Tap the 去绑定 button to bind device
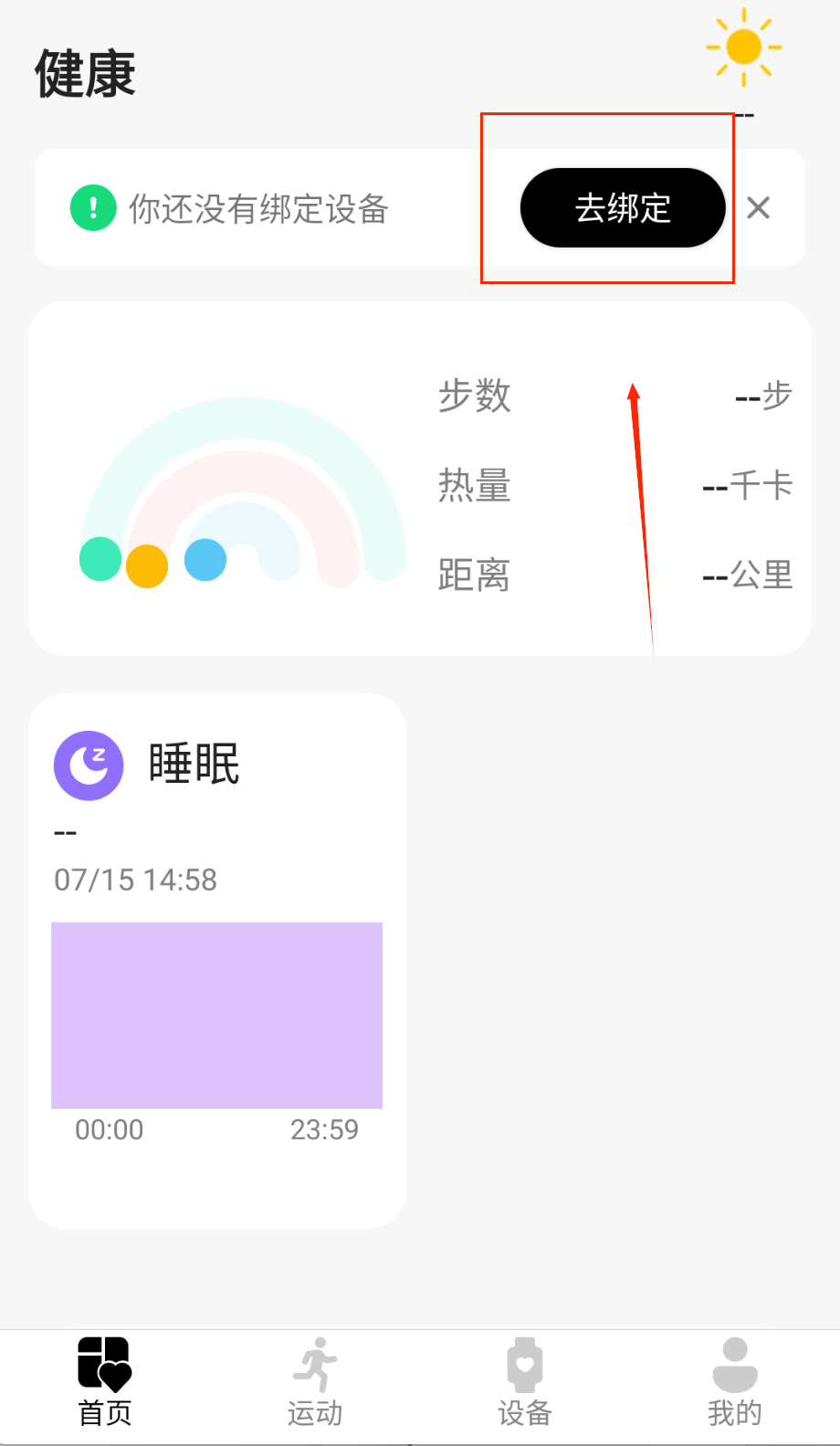Image resolution: width=840 pixels, height=1446 pixels. tap(623, 208)
